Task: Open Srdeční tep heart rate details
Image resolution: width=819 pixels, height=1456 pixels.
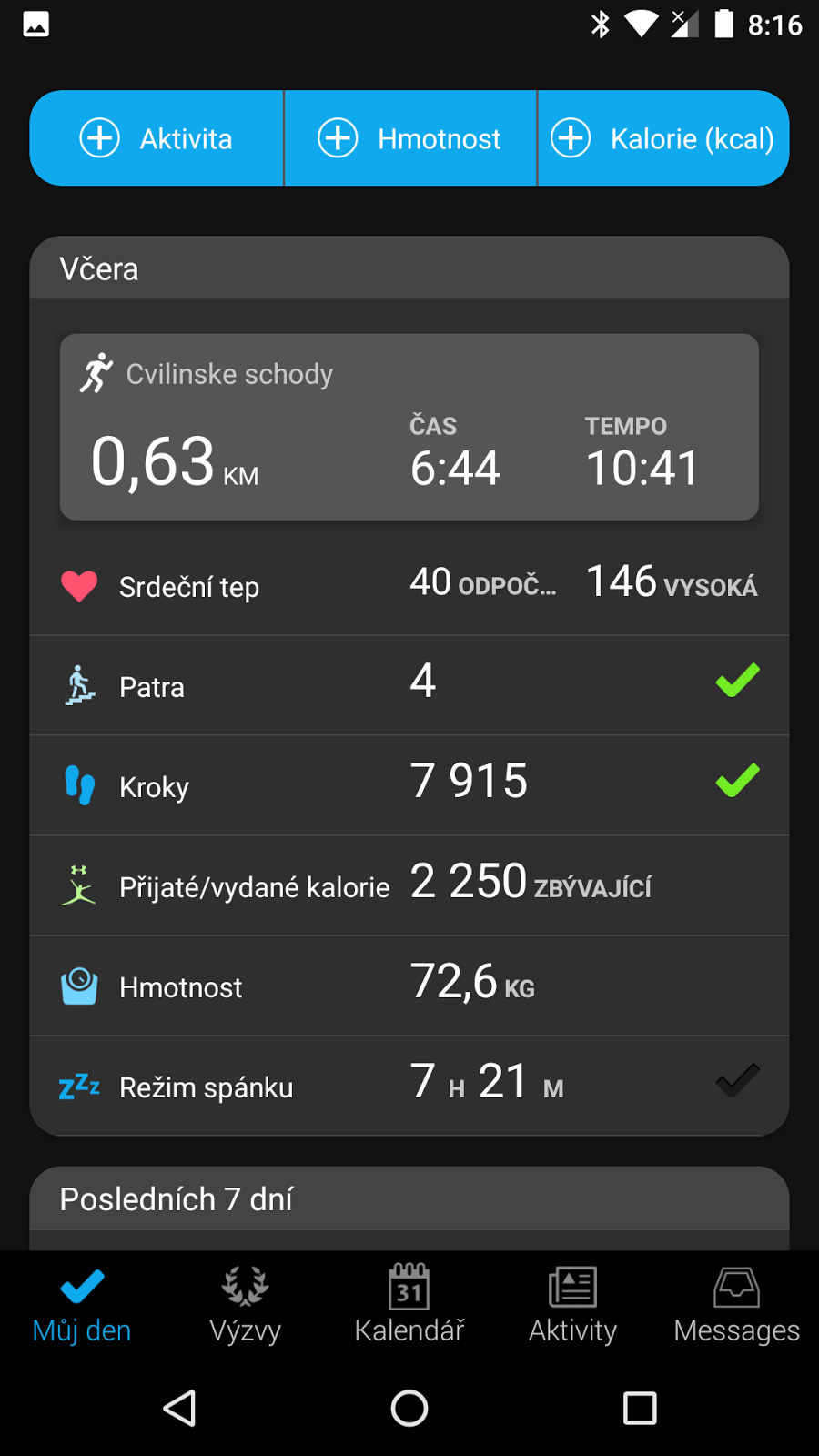Action: pyautogui.click(x=409, y=585)
